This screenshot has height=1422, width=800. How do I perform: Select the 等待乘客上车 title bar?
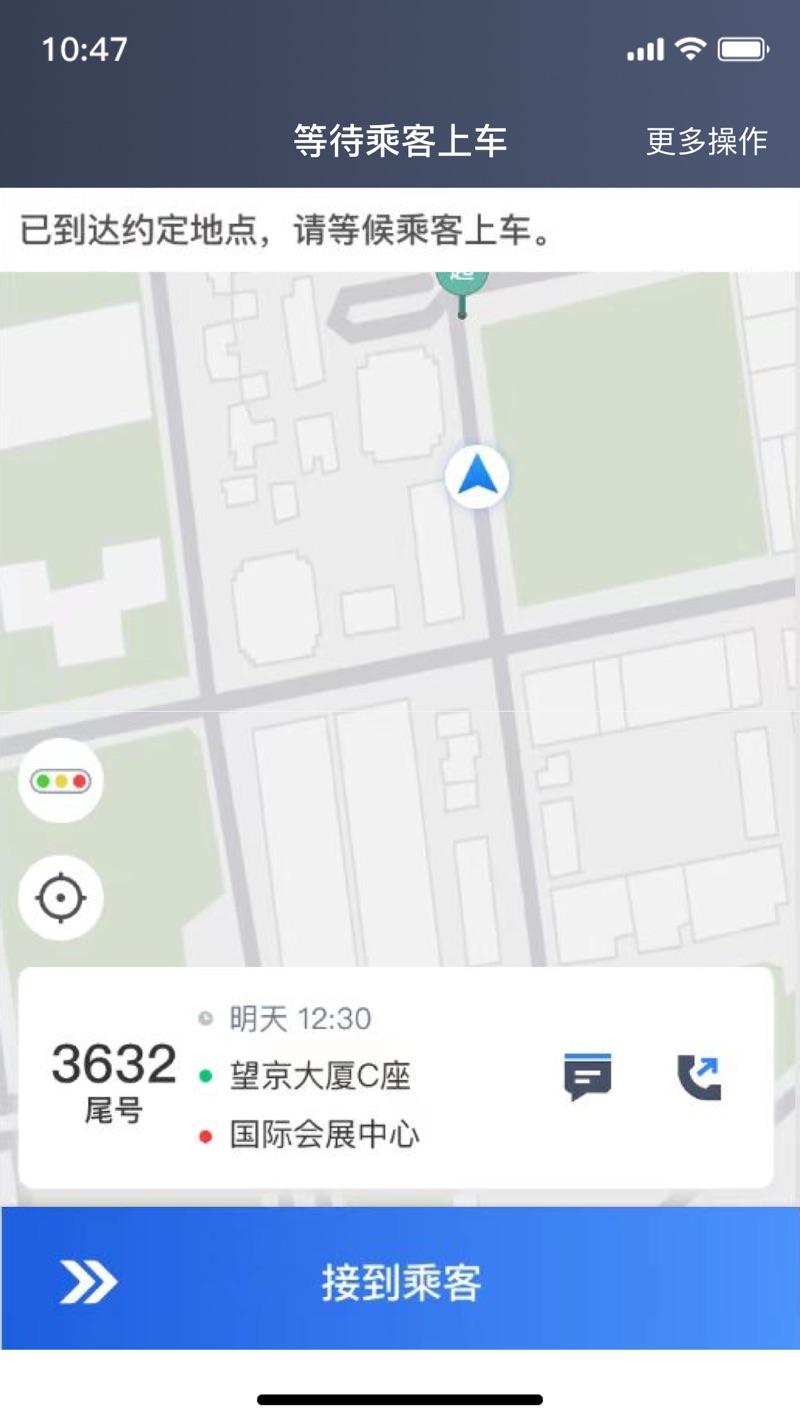[x=400, y=140]
